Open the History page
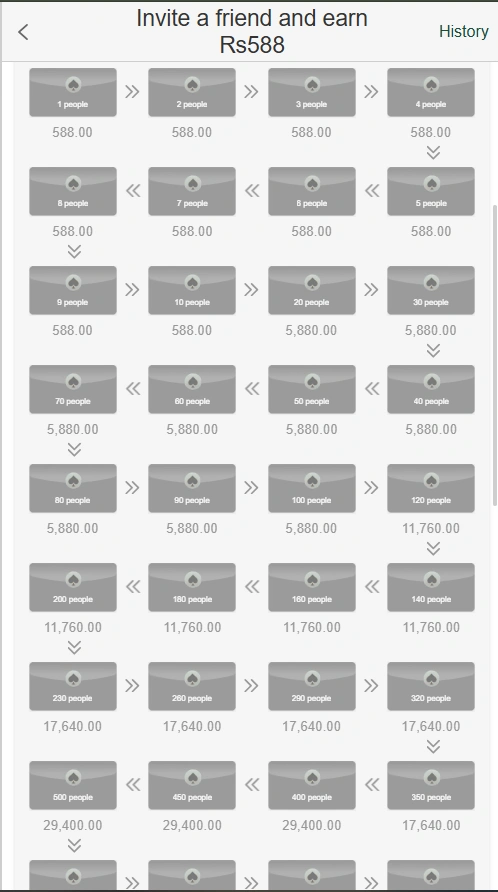The height and width of the screenshot is (892, 498). click(463, 31)
